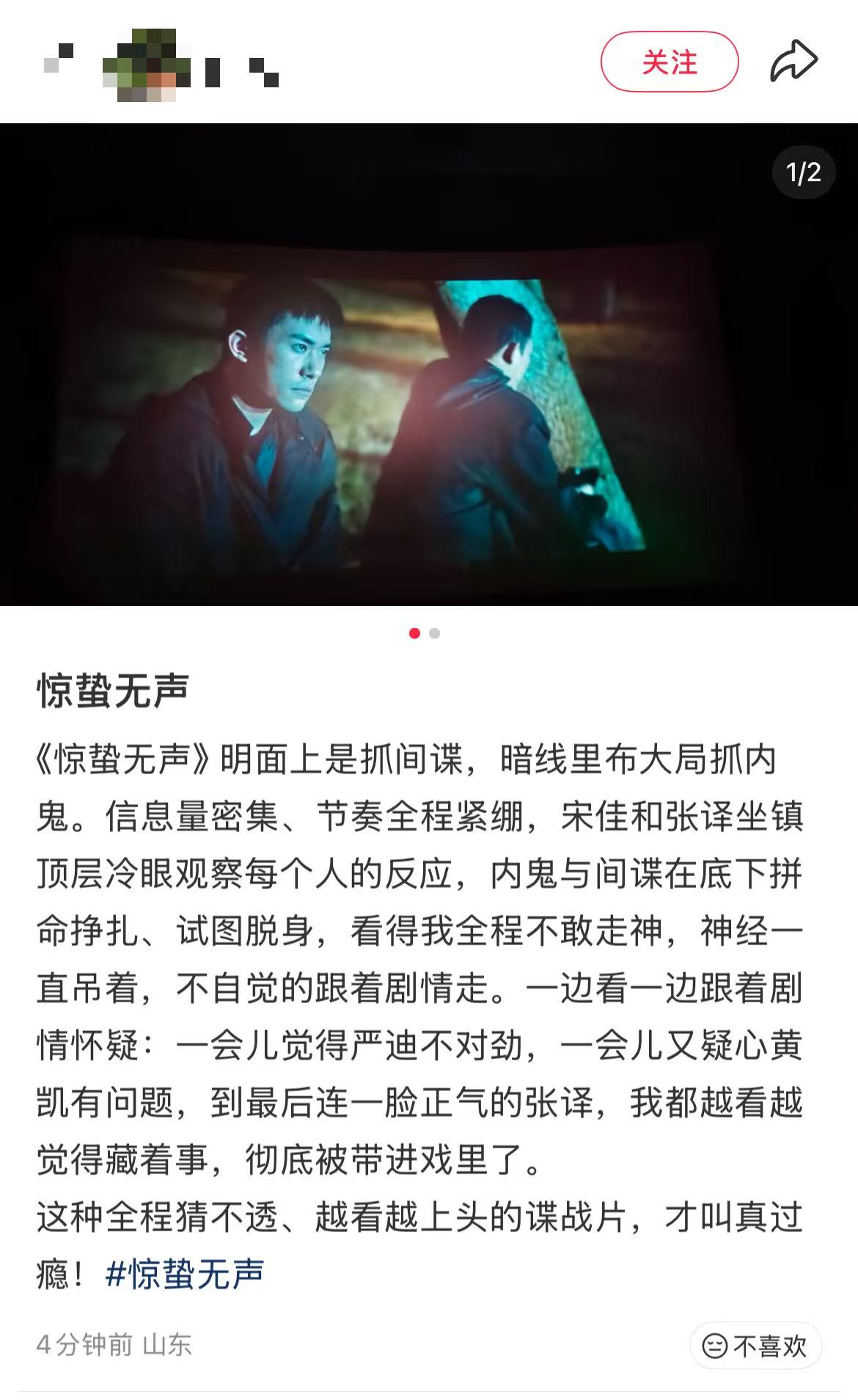858x1400 pixels.
Task: Open the author's profile avatar
Action: (x=147, y=65)
